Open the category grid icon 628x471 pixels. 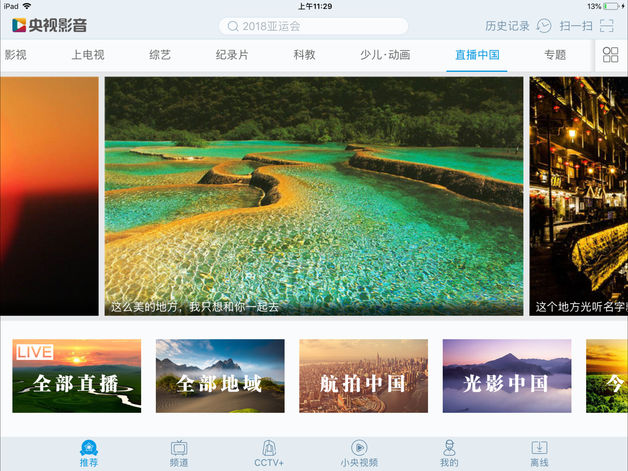609,55
